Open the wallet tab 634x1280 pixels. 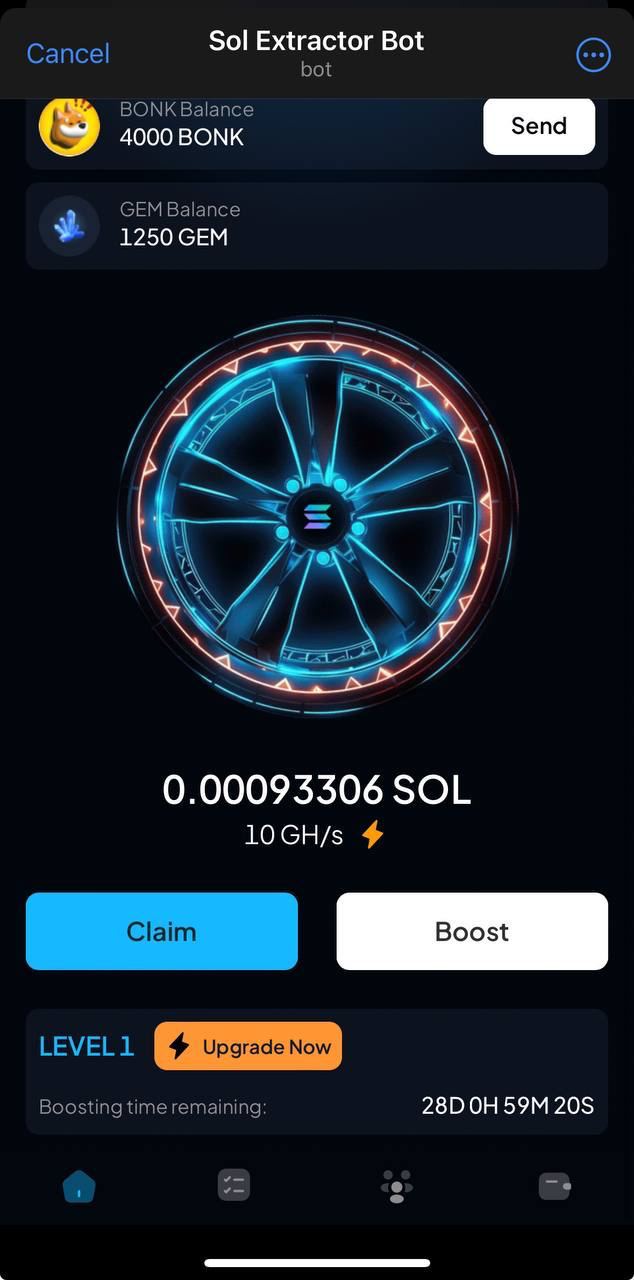[x=554, y=1186]
